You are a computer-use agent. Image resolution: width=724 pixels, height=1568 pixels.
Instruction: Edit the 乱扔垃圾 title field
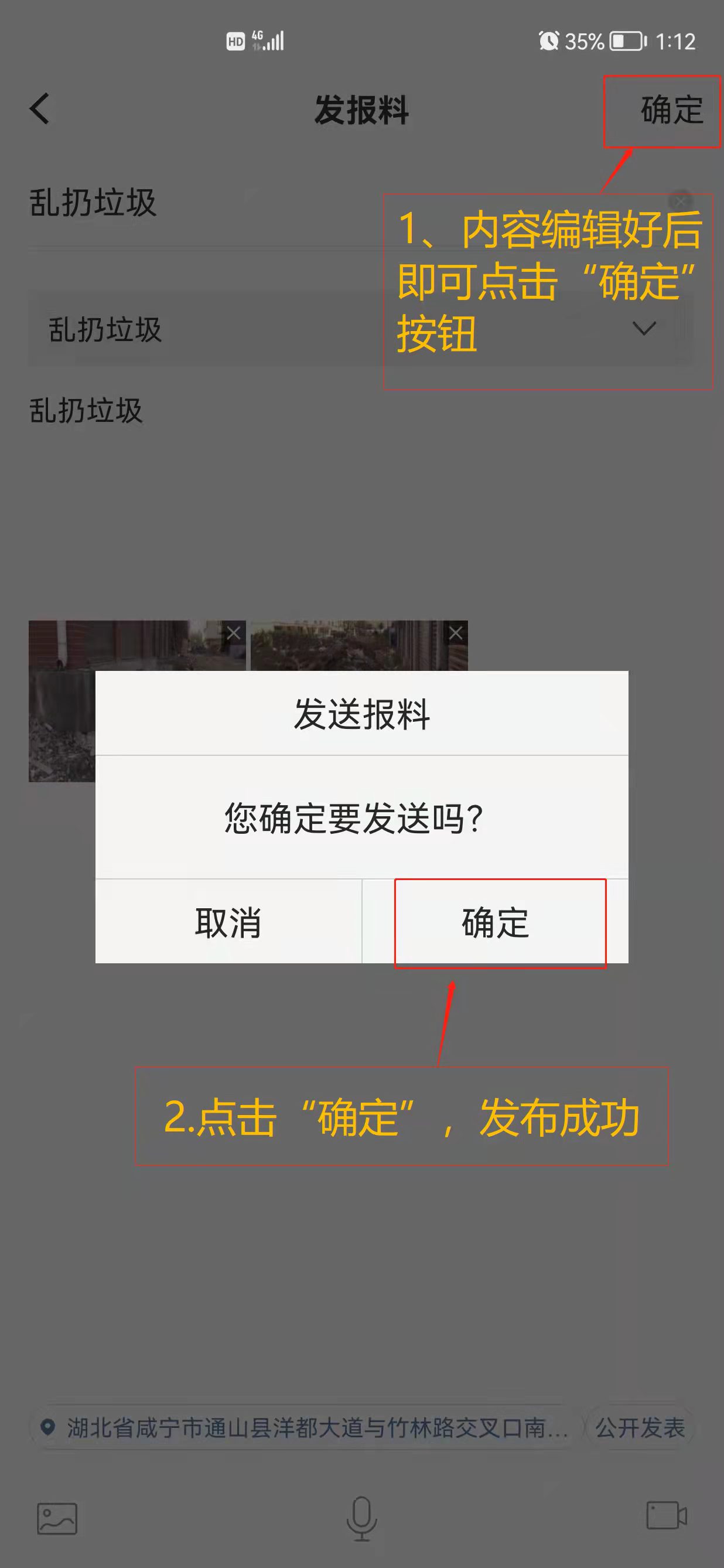pyautogui.click(x=183, y=203)
